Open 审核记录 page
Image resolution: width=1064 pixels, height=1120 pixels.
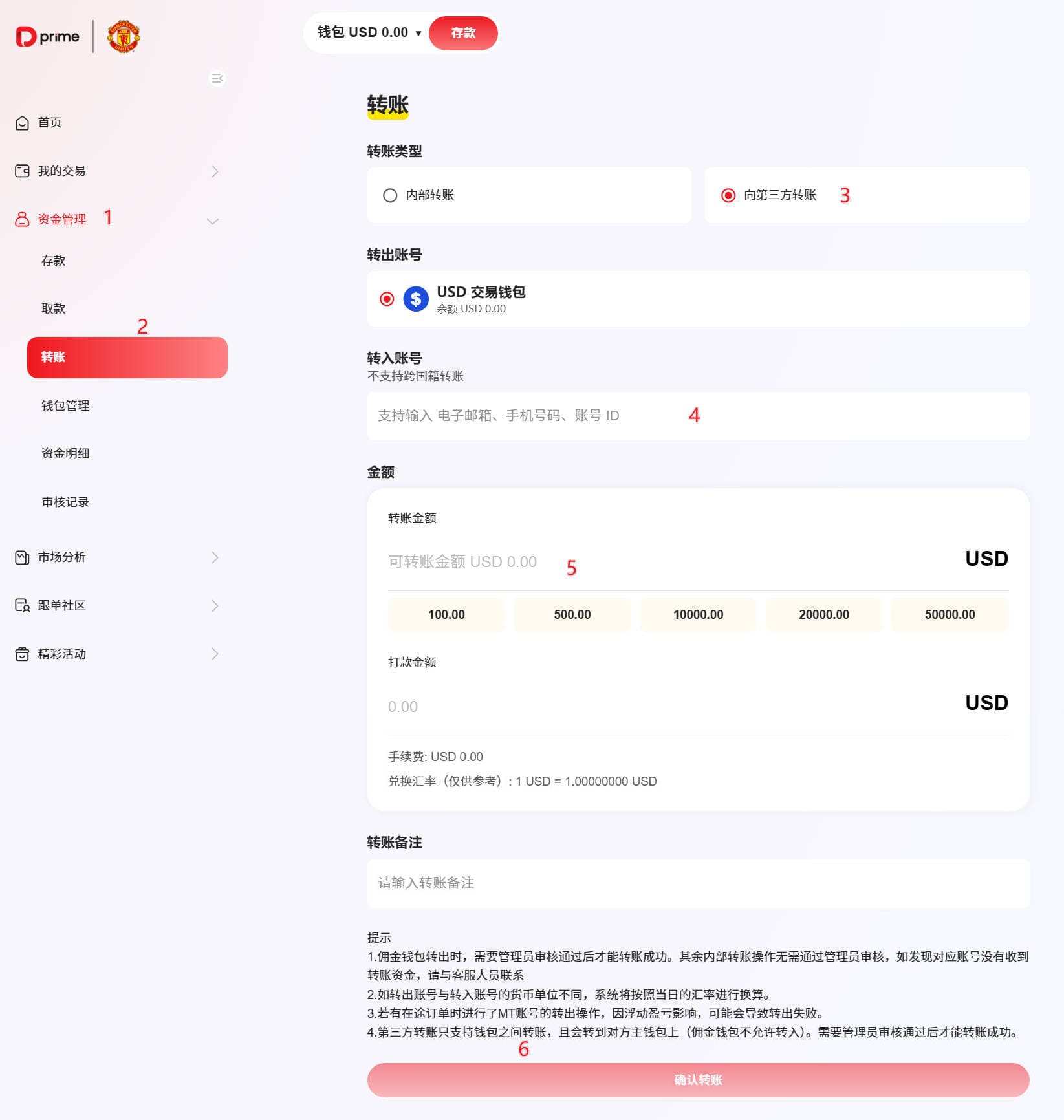click(x=65, y=502)
